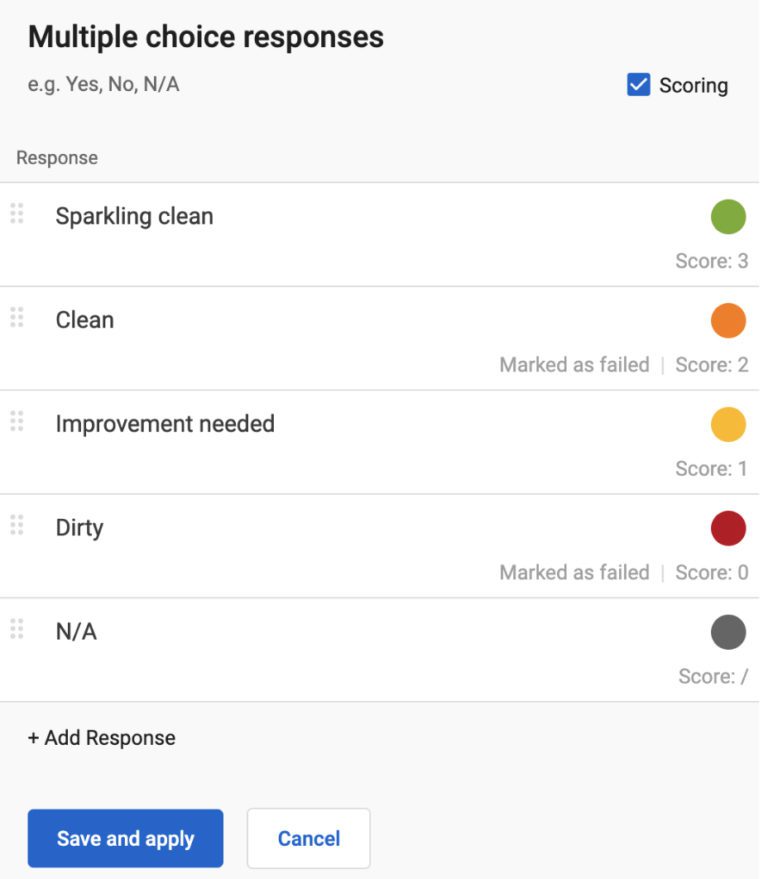Open the score selector for Improvement needed
The width and height of the screenshot is (768, 879).
714,469
